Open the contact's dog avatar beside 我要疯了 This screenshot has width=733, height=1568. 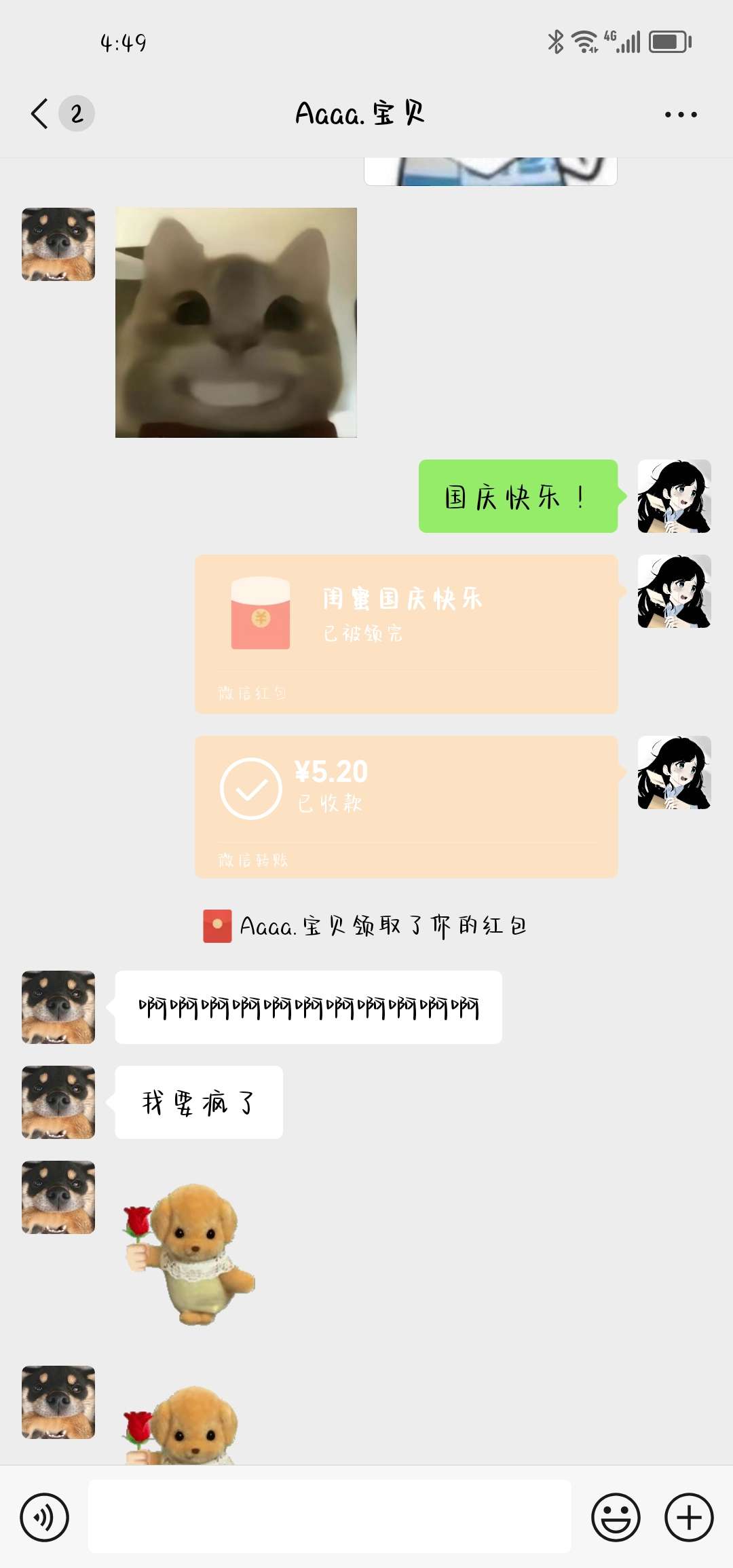[58, 1102]
